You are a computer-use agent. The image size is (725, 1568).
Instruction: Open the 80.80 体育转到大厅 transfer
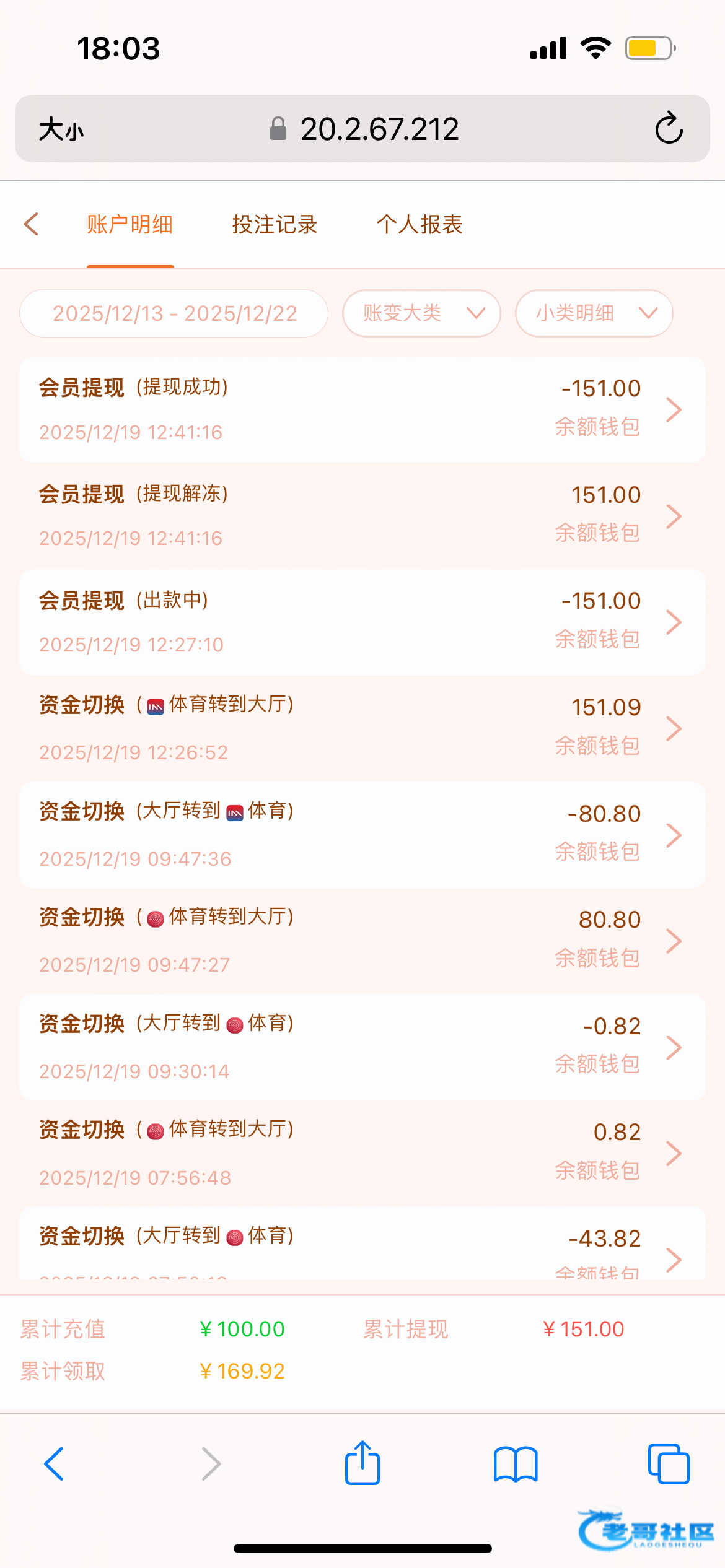tap(362, 941)
